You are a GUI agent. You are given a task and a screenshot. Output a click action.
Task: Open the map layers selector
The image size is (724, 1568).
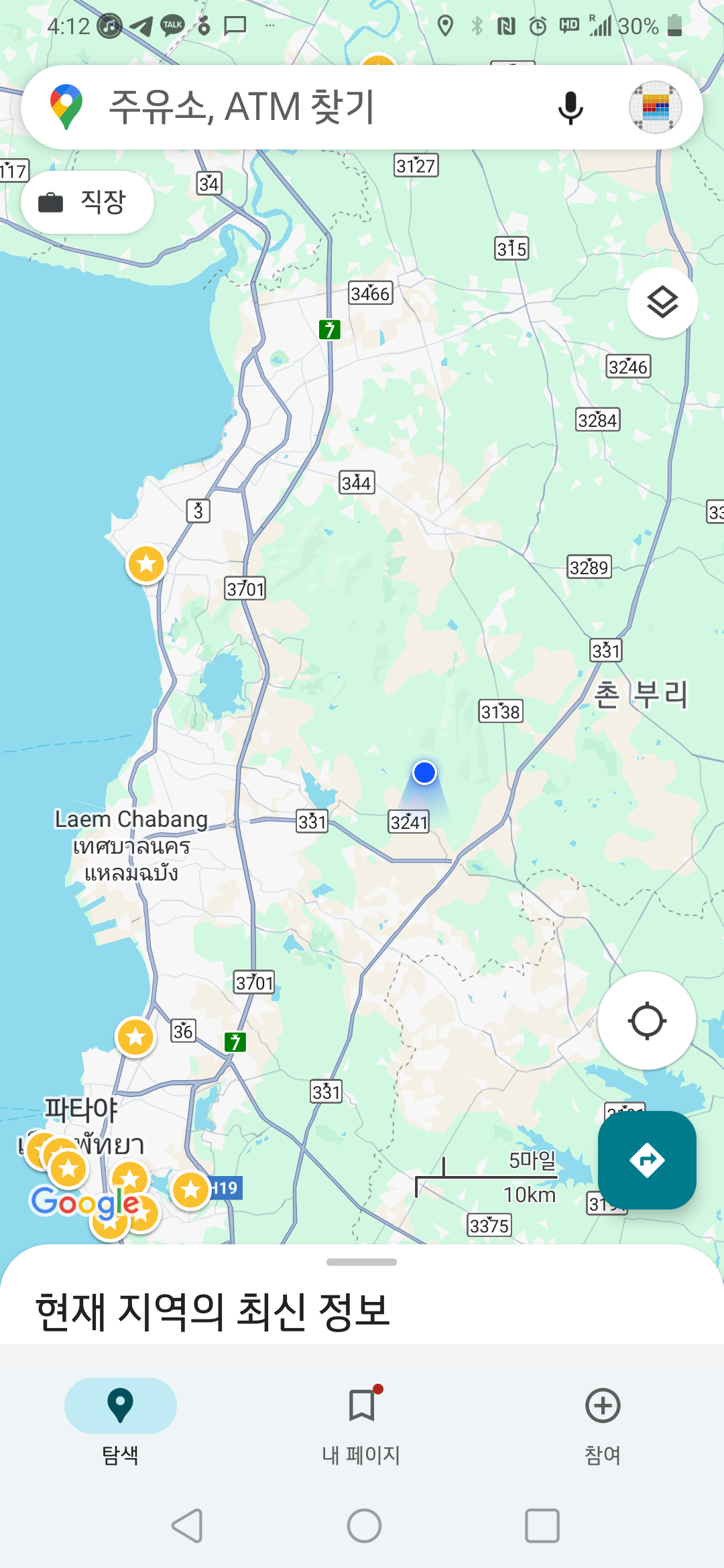(662, 303)
